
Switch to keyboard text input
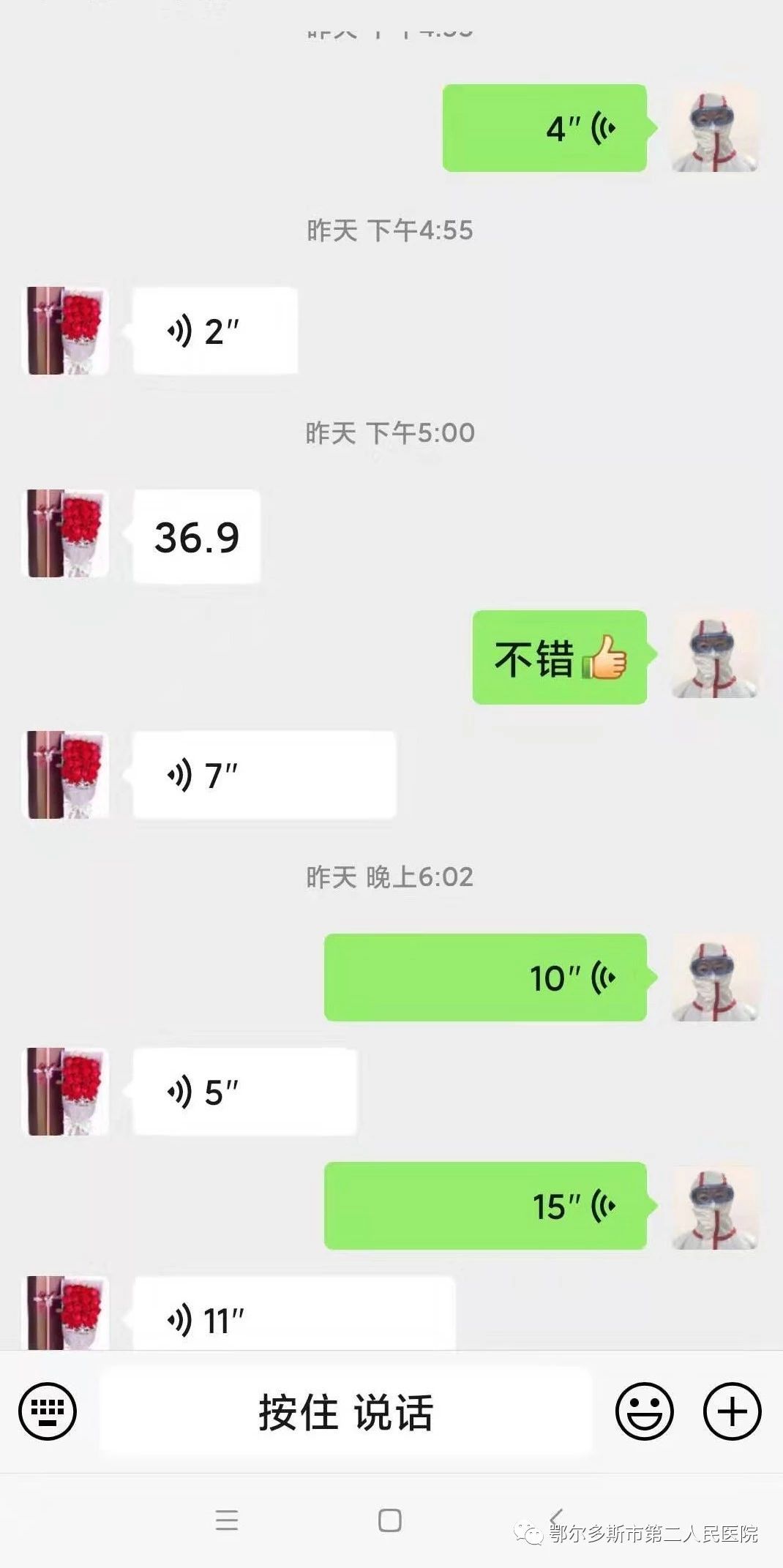48,1411
